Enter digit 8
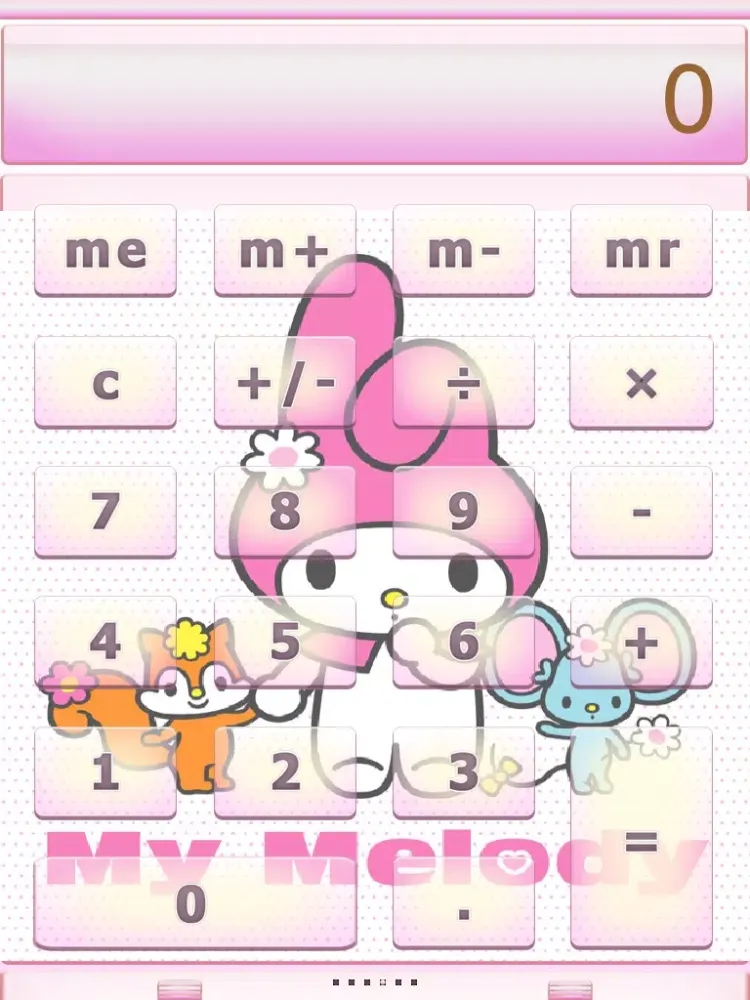 (285, 511)
